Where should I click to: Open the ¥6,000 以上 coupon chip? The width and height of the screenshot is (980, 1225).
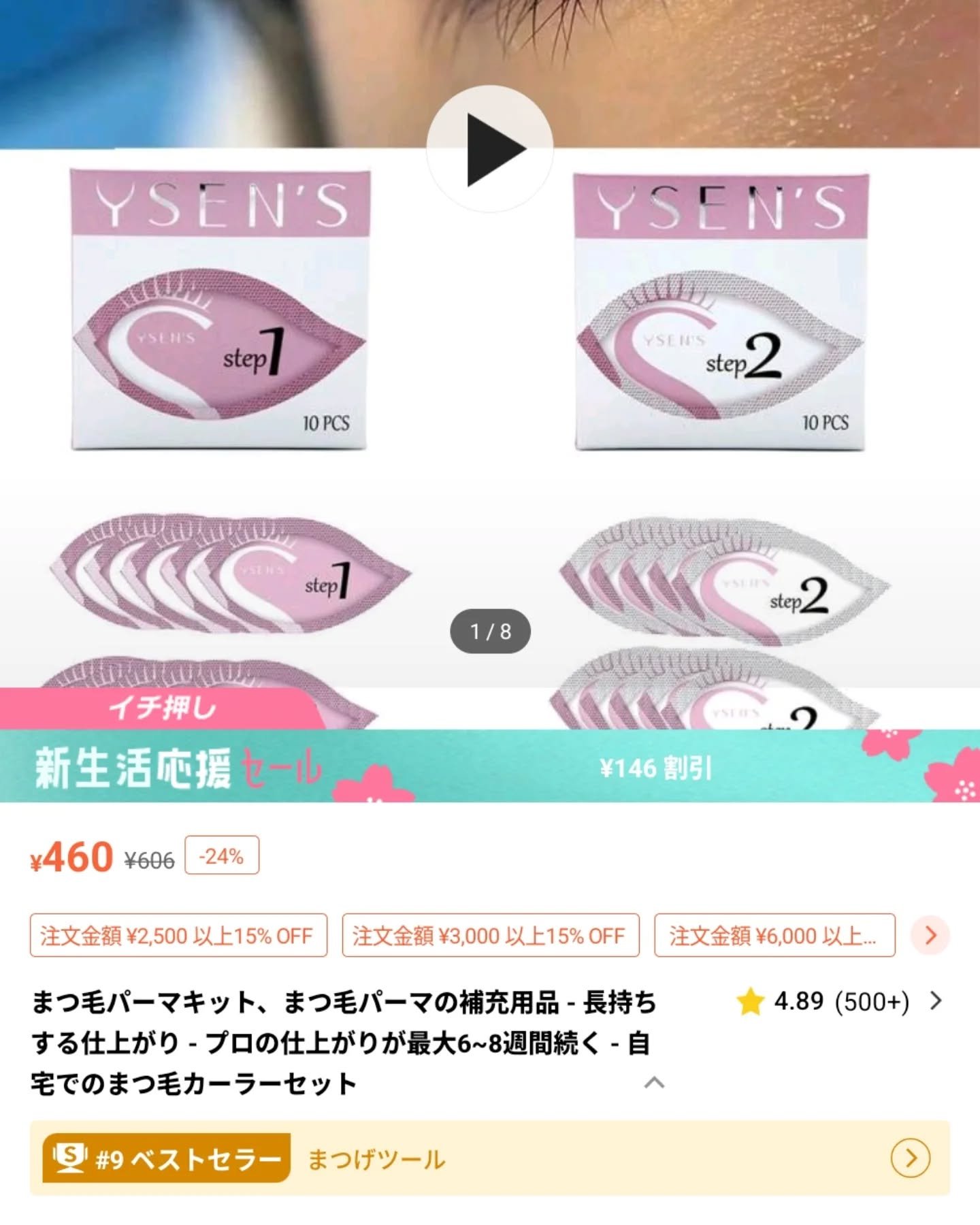[774, 935]
